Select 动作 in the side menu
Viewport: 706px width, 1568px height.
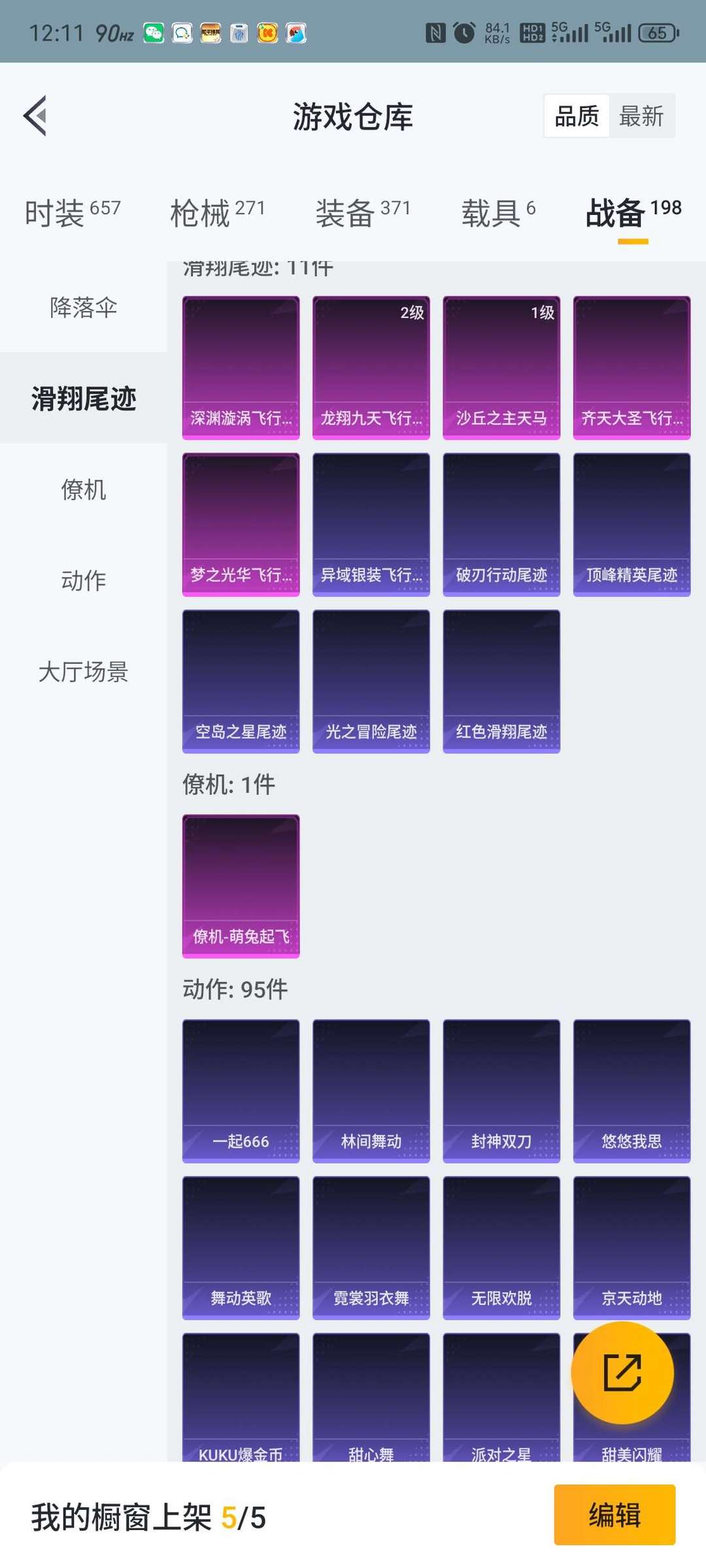84,580
